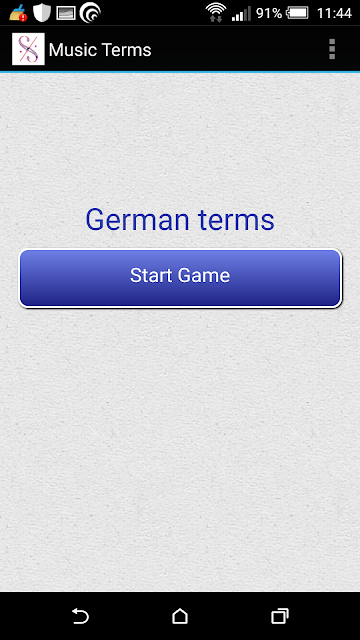The image size is (360, 640).
Task: Tap the Music Terms app icon
Action: click(x=28, y=49)
